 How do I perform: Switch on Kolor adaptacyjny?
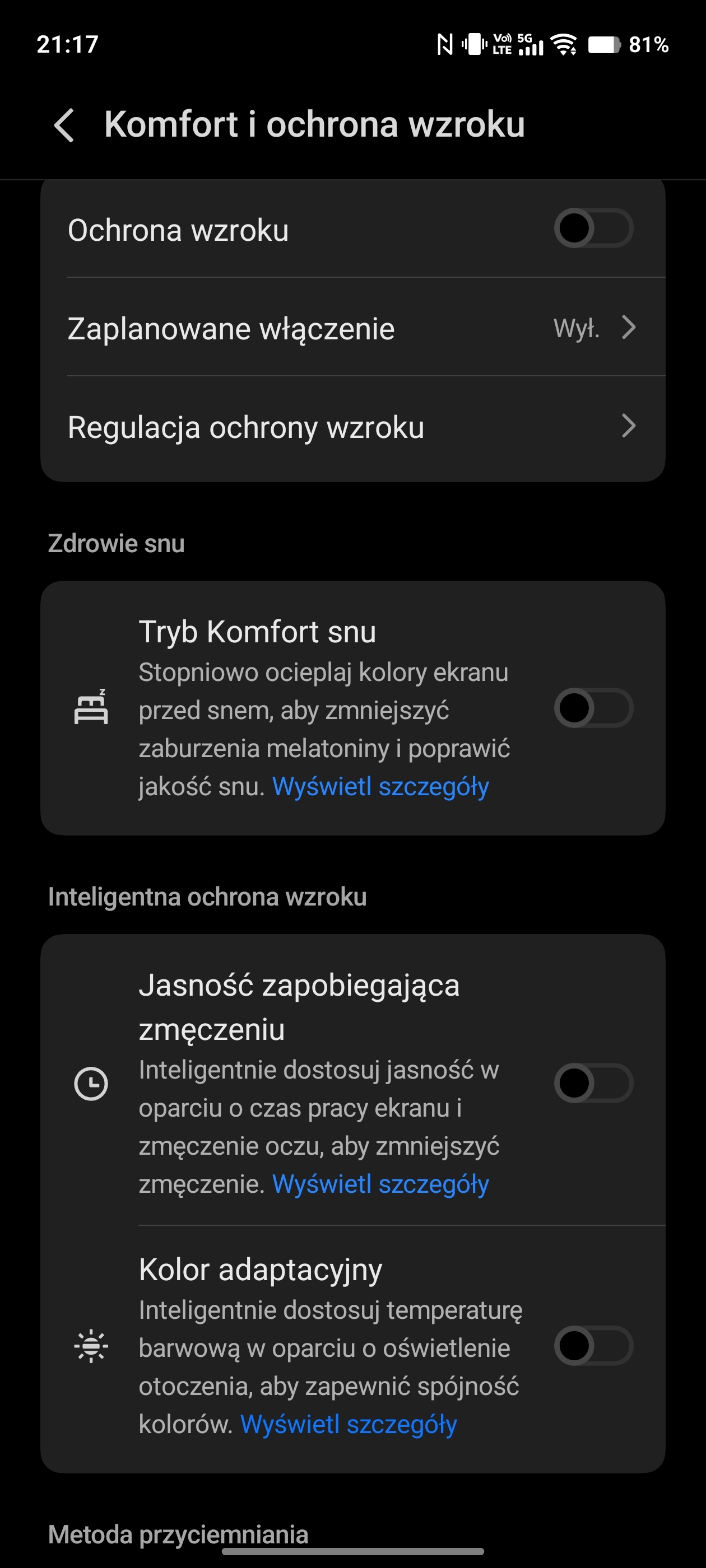(x=593, y=1346)
